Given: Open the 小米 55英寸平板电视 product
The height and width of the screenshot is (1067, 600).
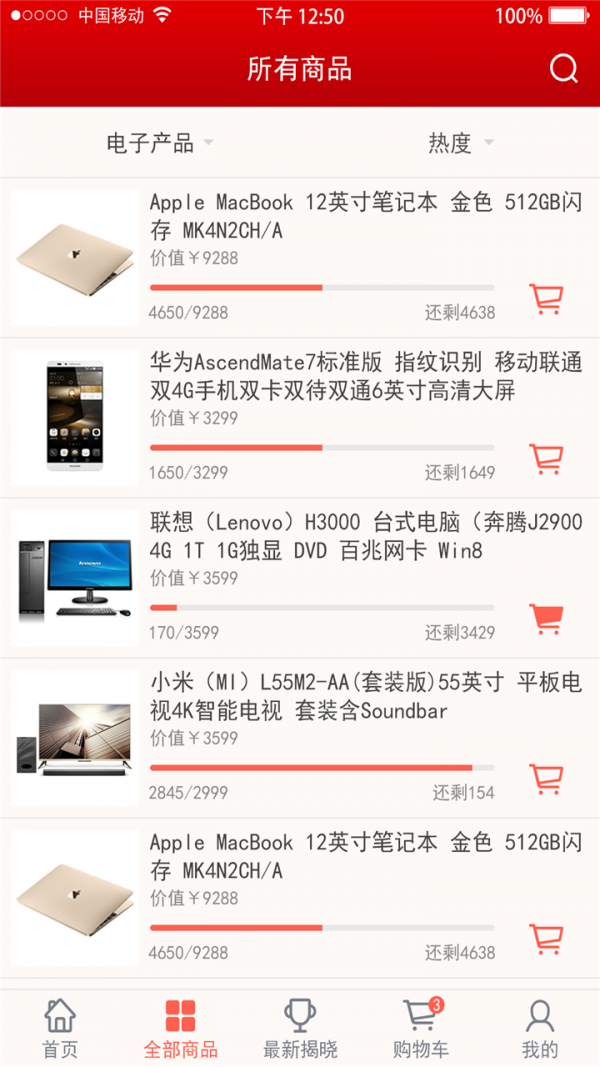Looking at the screenshot, I should [x=365, y=696].
